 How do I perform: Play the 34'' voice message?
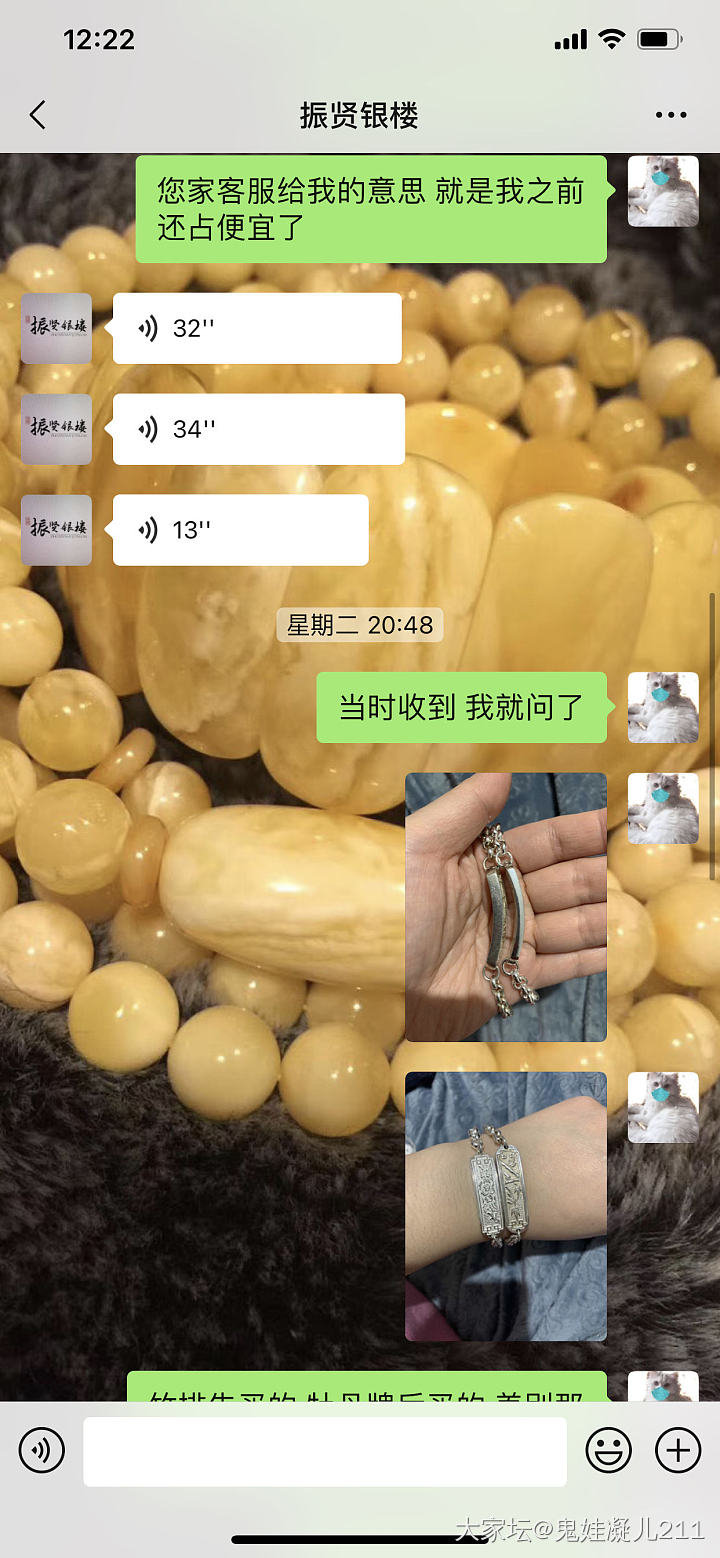(x=258, y=429)
